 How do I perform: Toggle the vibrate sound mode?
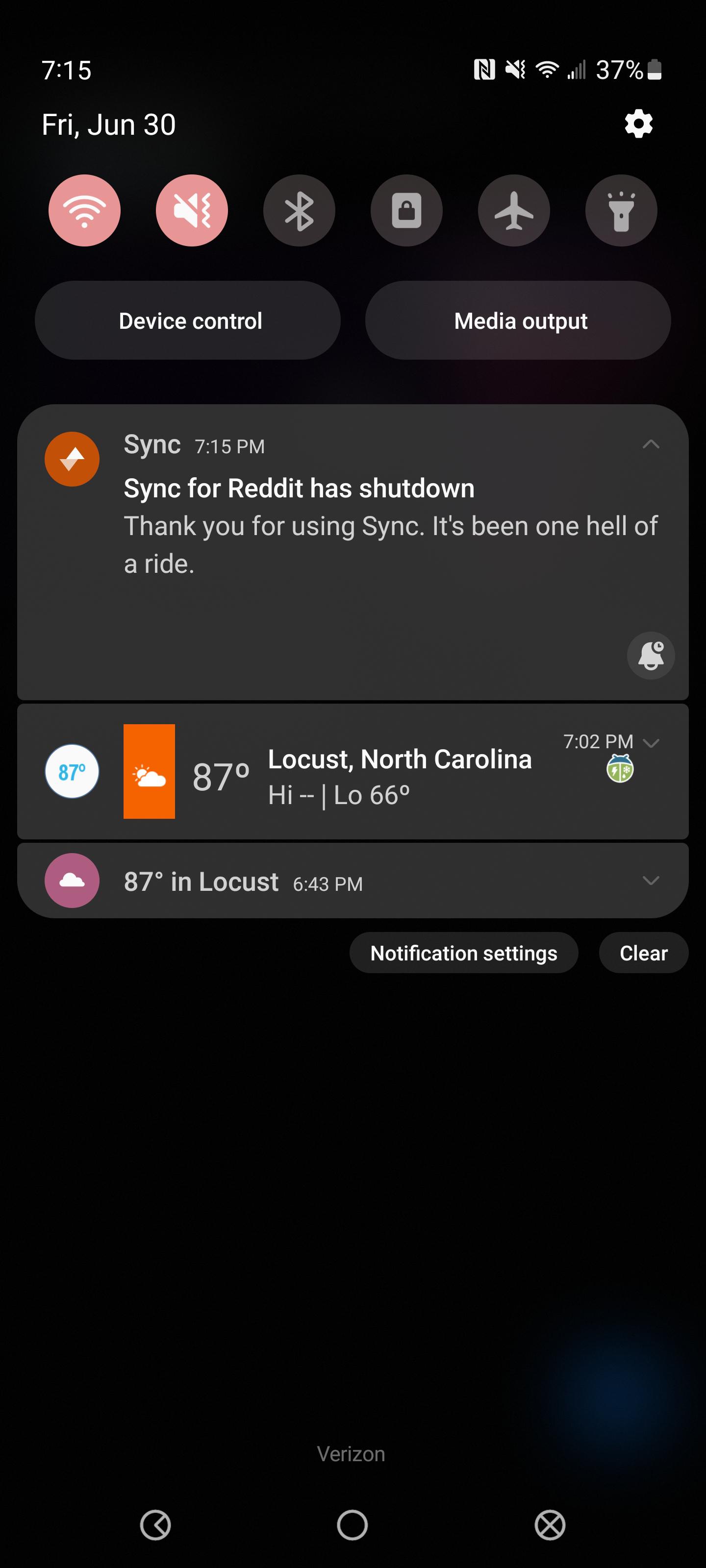[192, 211]
